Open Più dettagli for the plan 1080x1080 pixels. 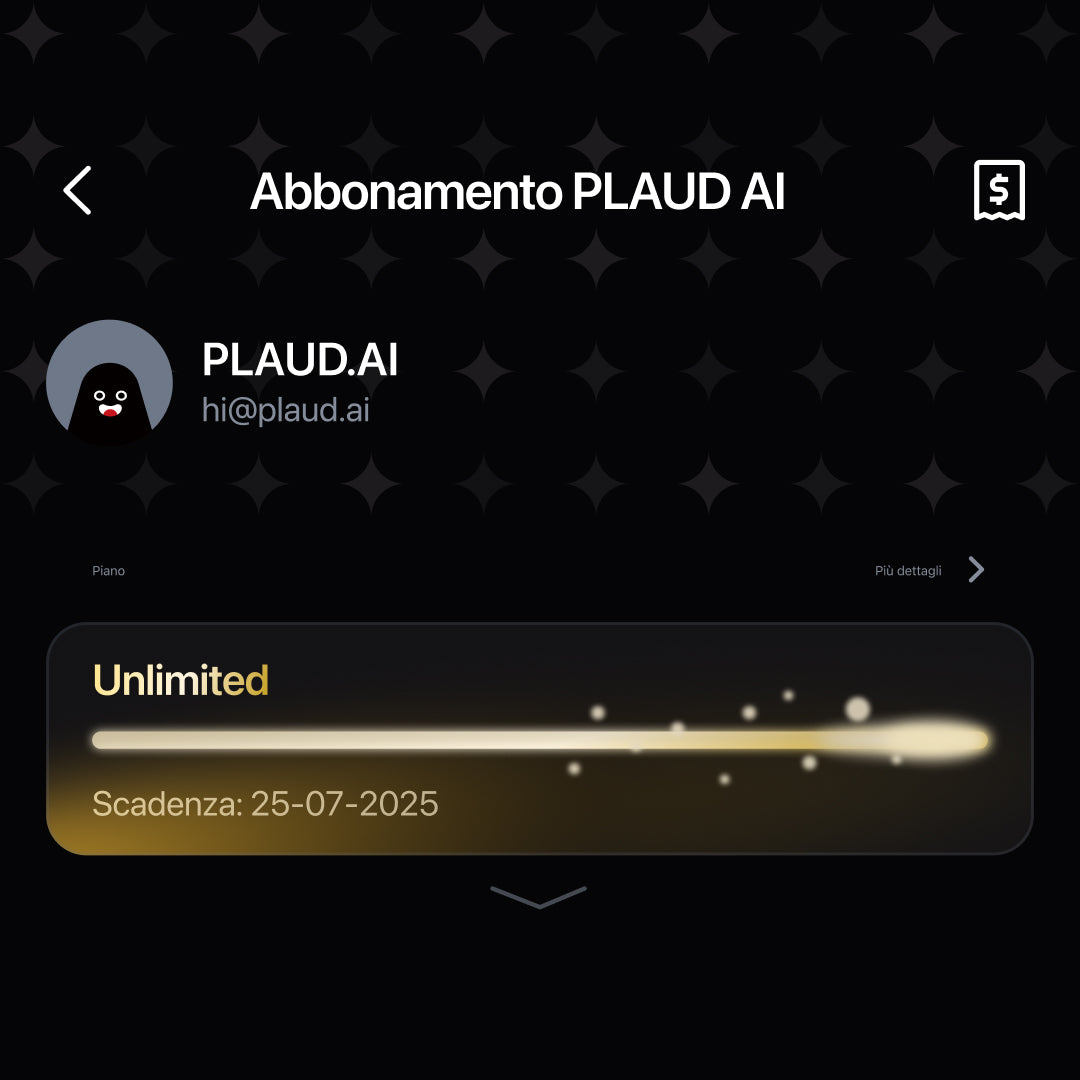929,571
